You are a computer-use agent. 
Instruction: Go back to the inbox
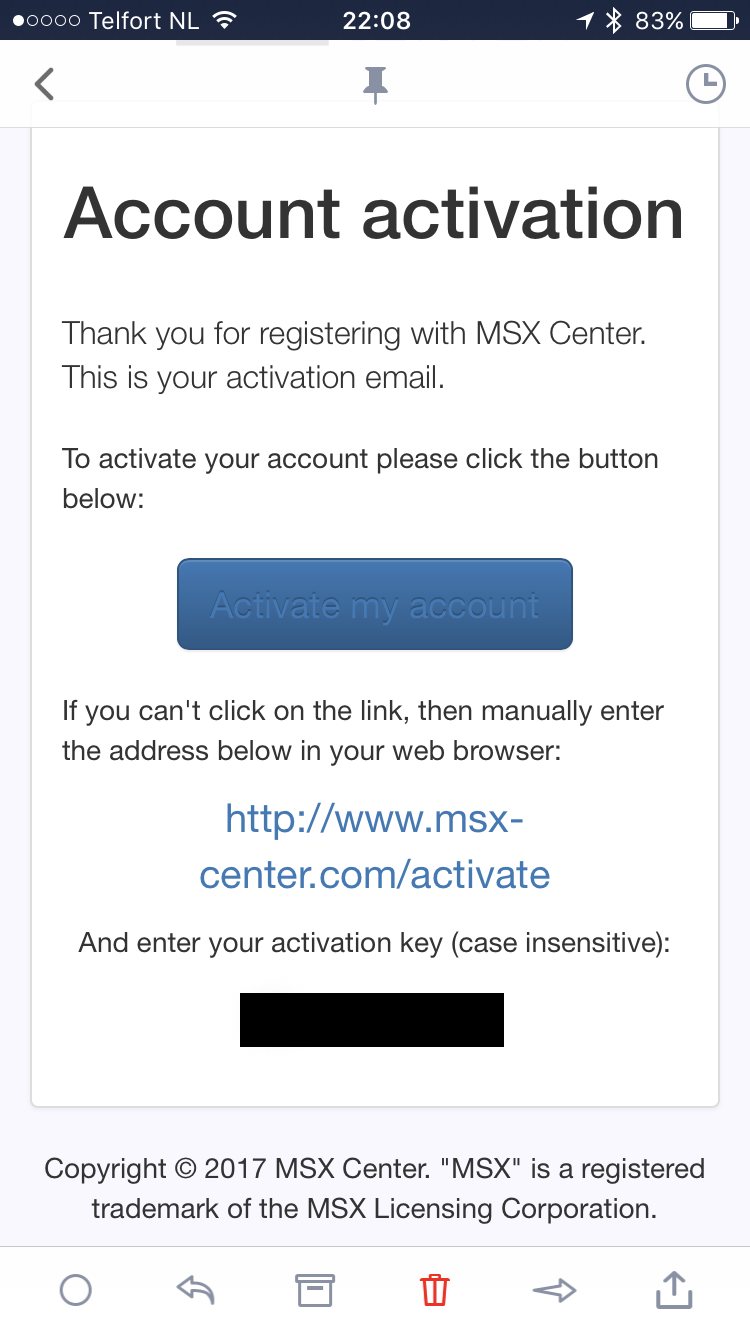44,84
